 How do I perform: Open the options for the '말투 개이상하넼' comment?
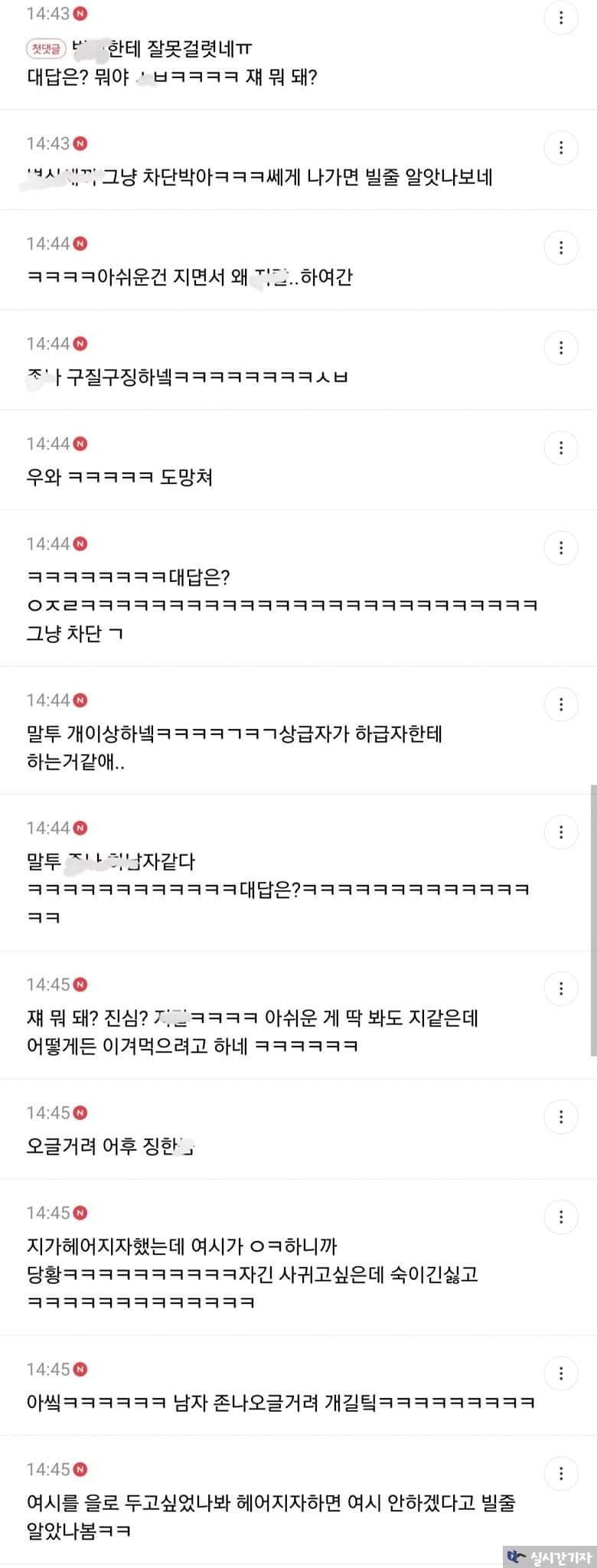(x=561, y=704)
